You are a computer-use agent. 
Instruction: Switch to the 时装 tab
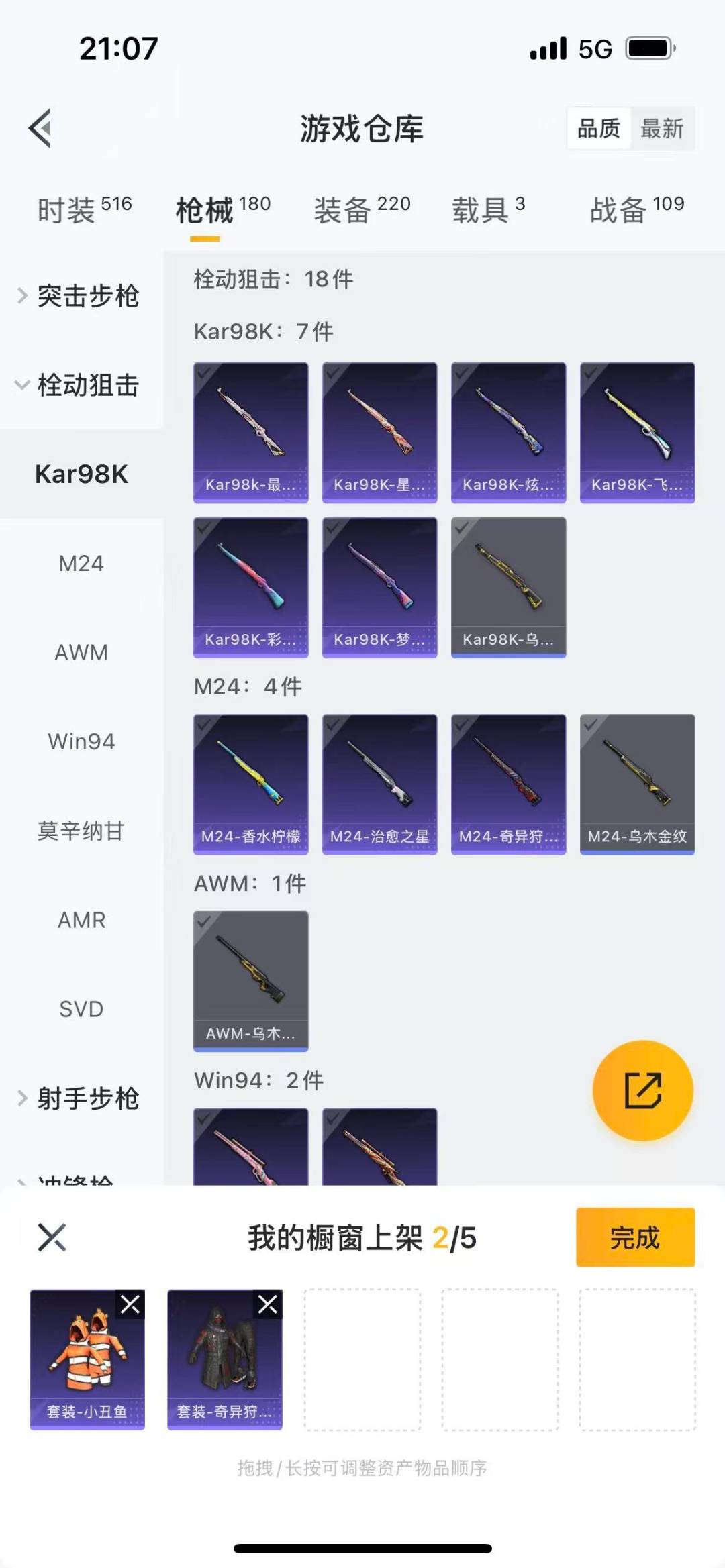(x=84, y=209)
